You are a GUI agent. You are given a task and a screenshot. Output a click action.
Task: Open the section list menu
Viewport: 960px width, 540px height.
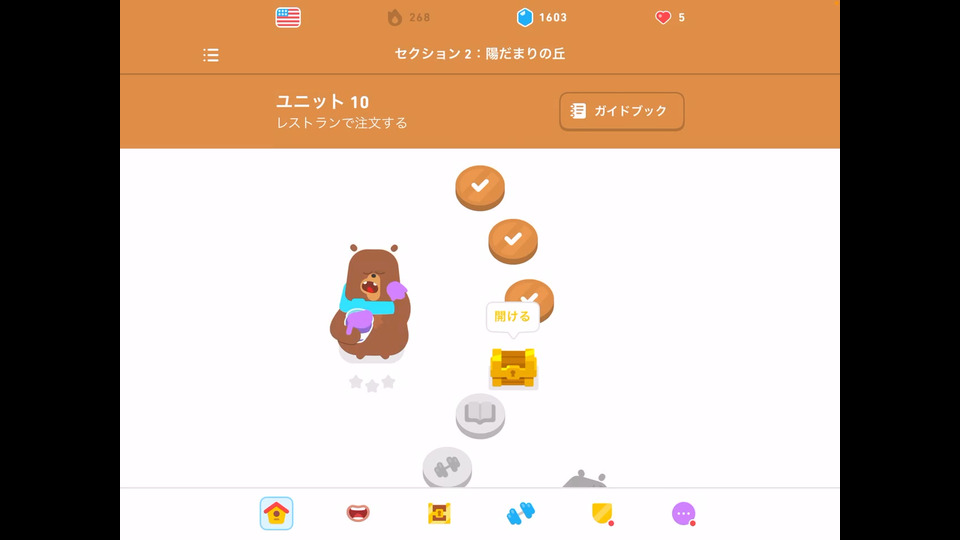point(211,55)
